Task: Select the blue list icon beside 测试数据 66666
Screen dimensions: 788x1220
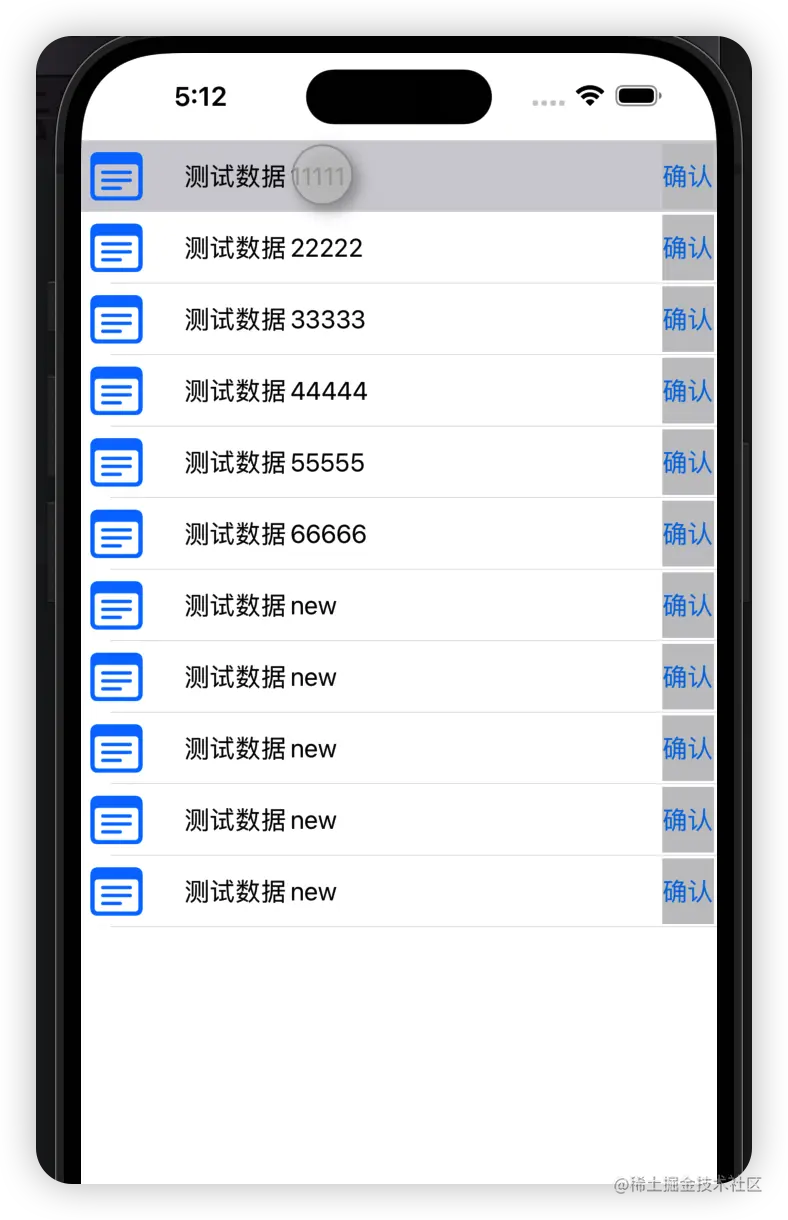Action: 116,534
